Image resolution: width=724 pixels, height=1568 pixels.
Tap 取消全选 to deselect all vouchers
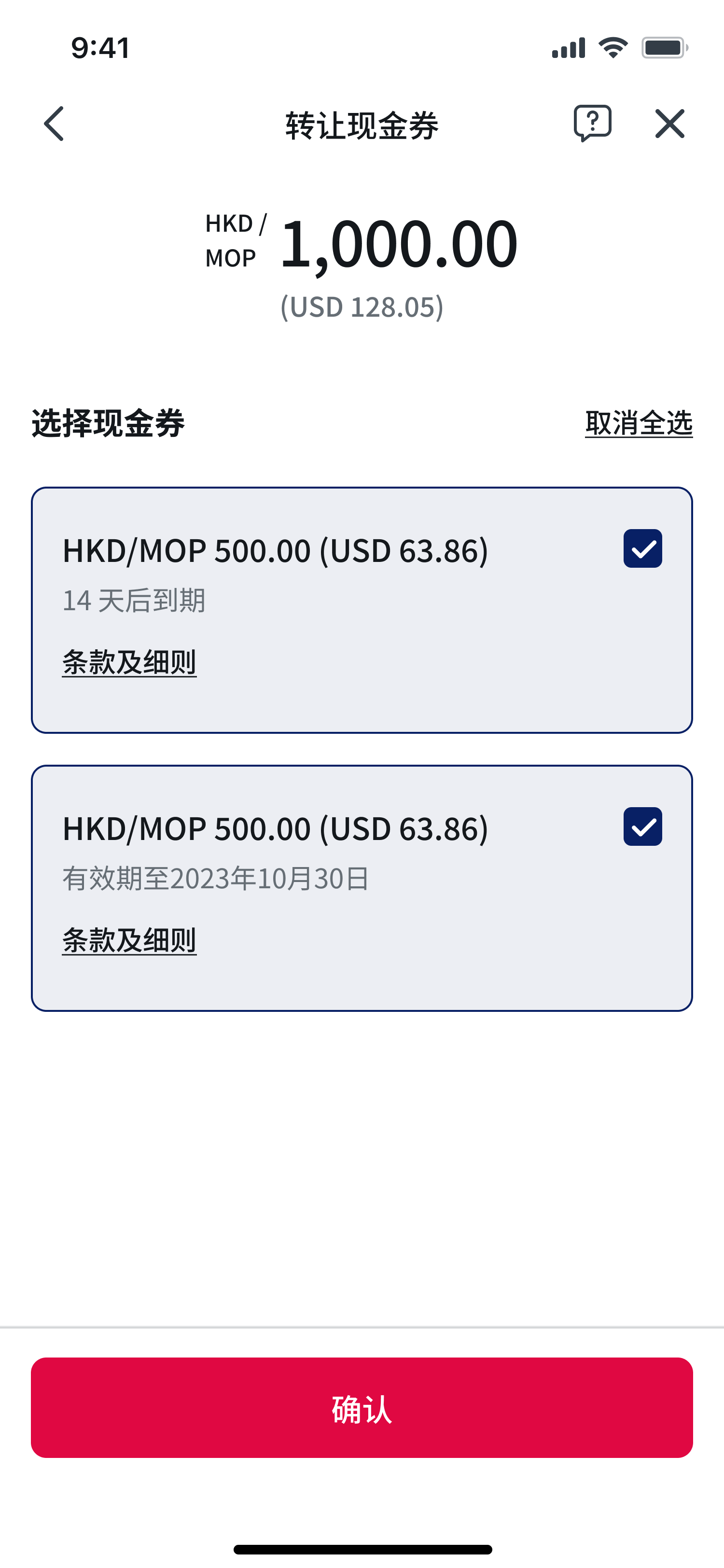[638, 423]
